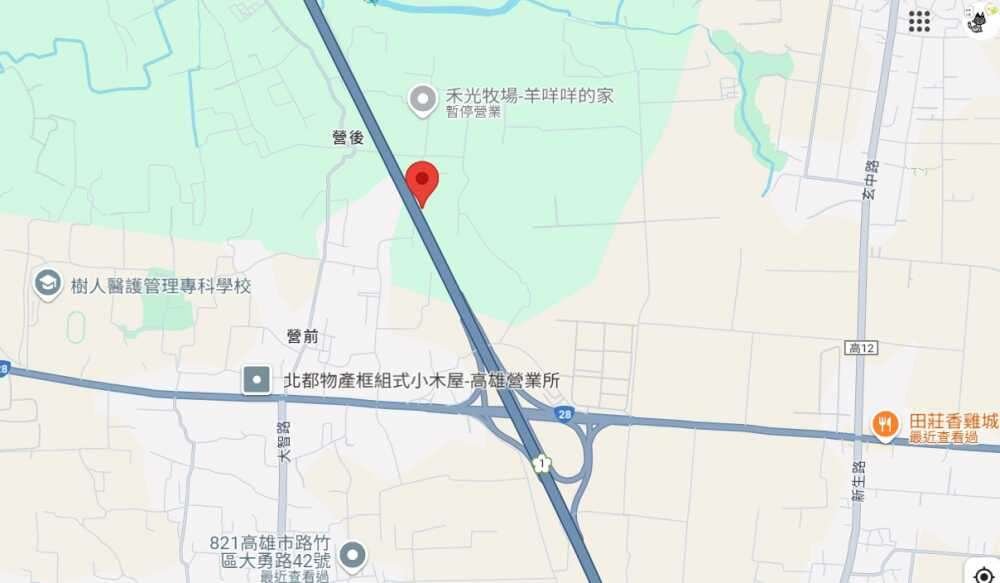Open 禾光牧場-羊咩咩的家 place marker
1000x583 pixels.
tap(424, 98)
